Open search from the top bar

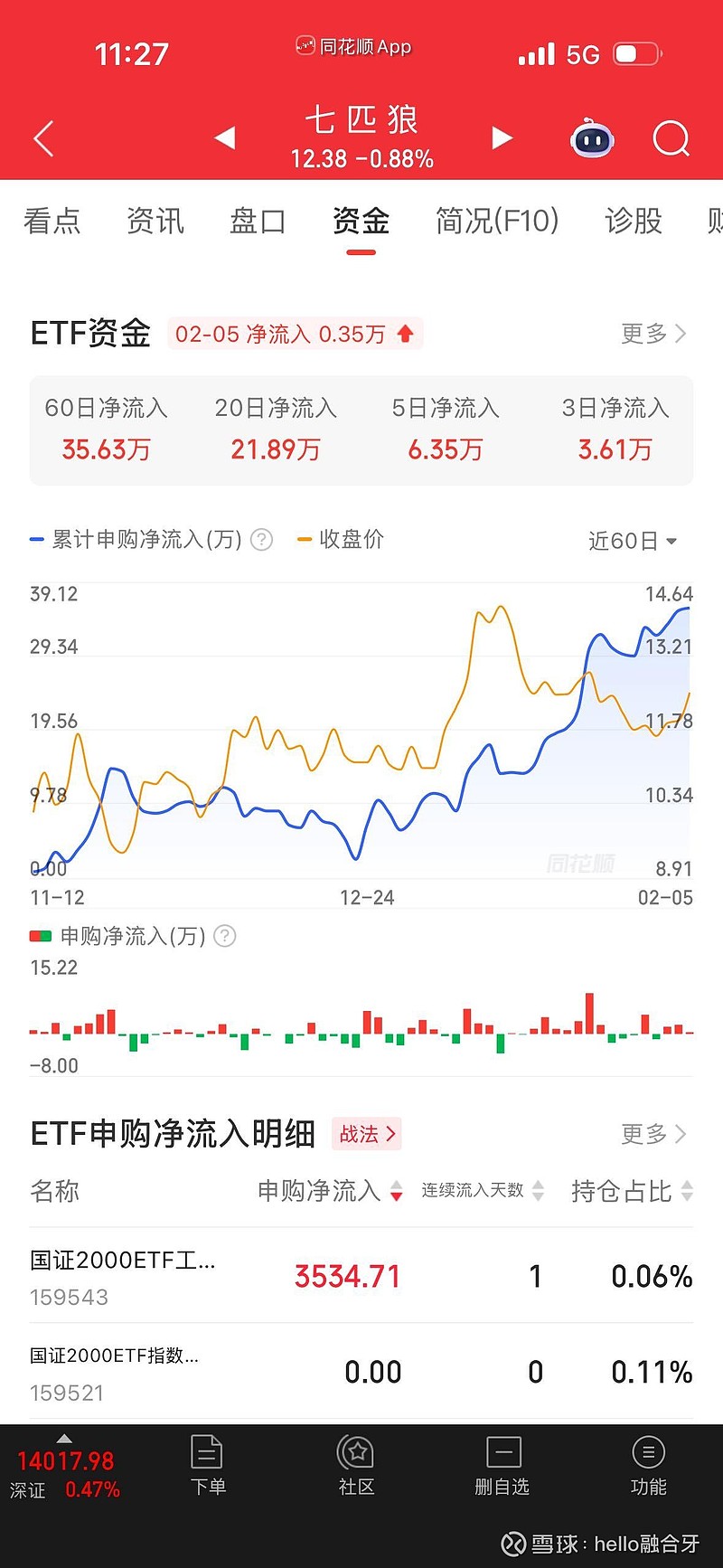pos(671,137)
